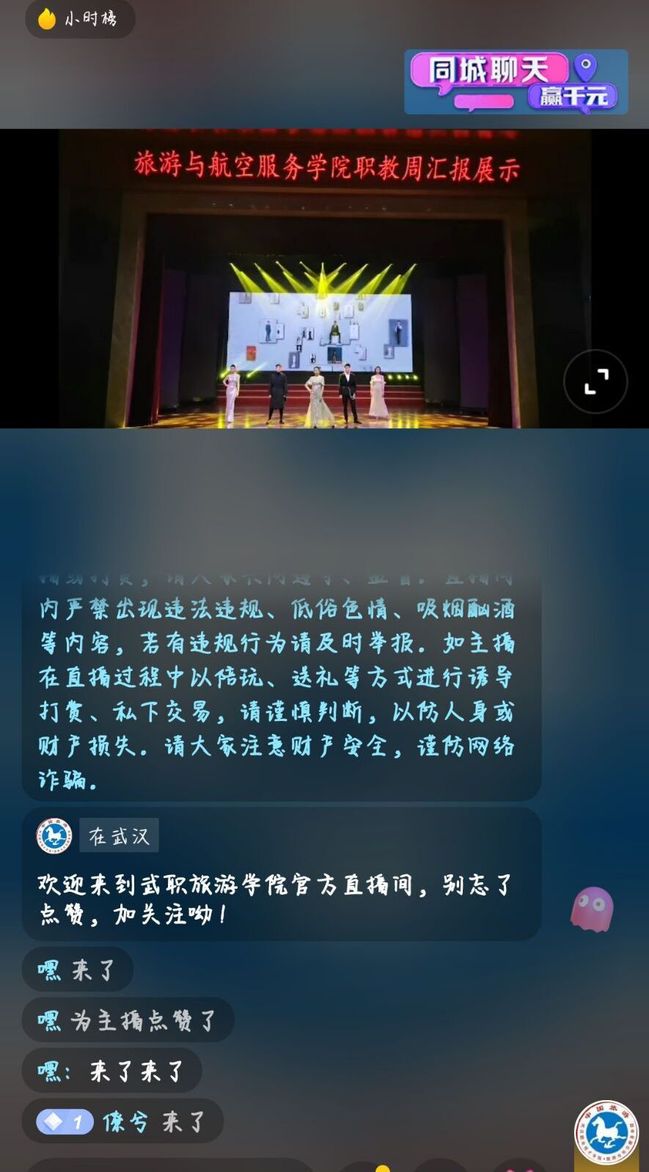Open the 小时榜 hourly ranking

point(79,19)
